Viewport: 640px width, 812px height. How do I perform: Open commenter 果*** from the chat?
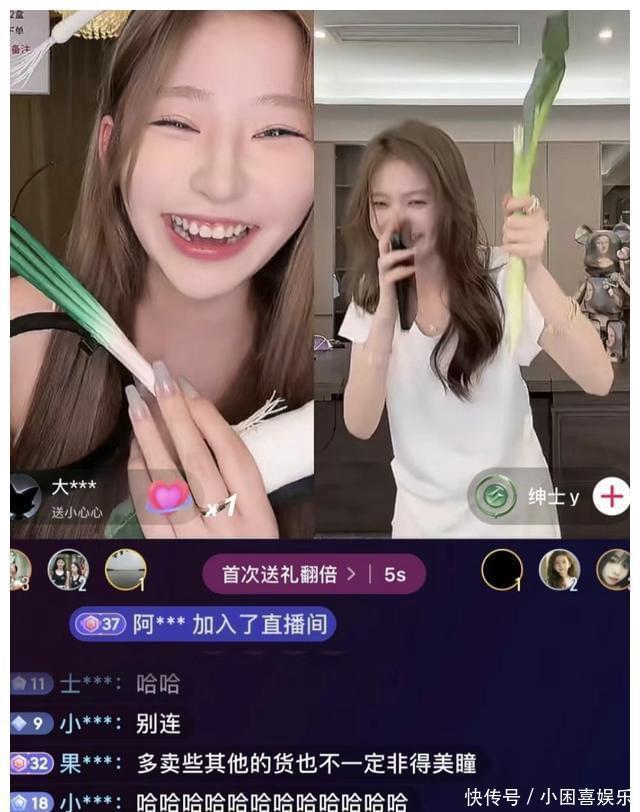click(84, 763)
